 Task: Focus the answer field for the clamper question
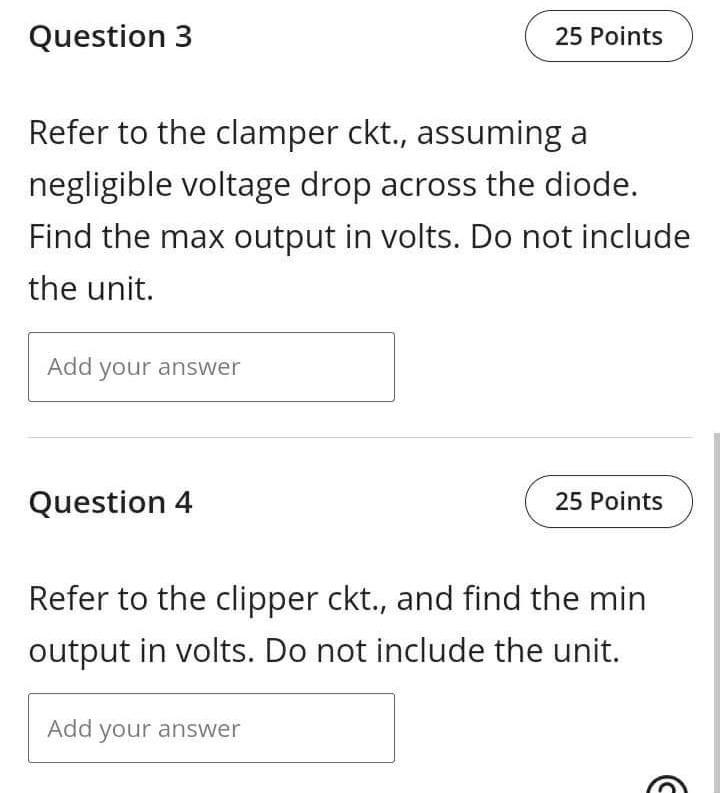211,366
